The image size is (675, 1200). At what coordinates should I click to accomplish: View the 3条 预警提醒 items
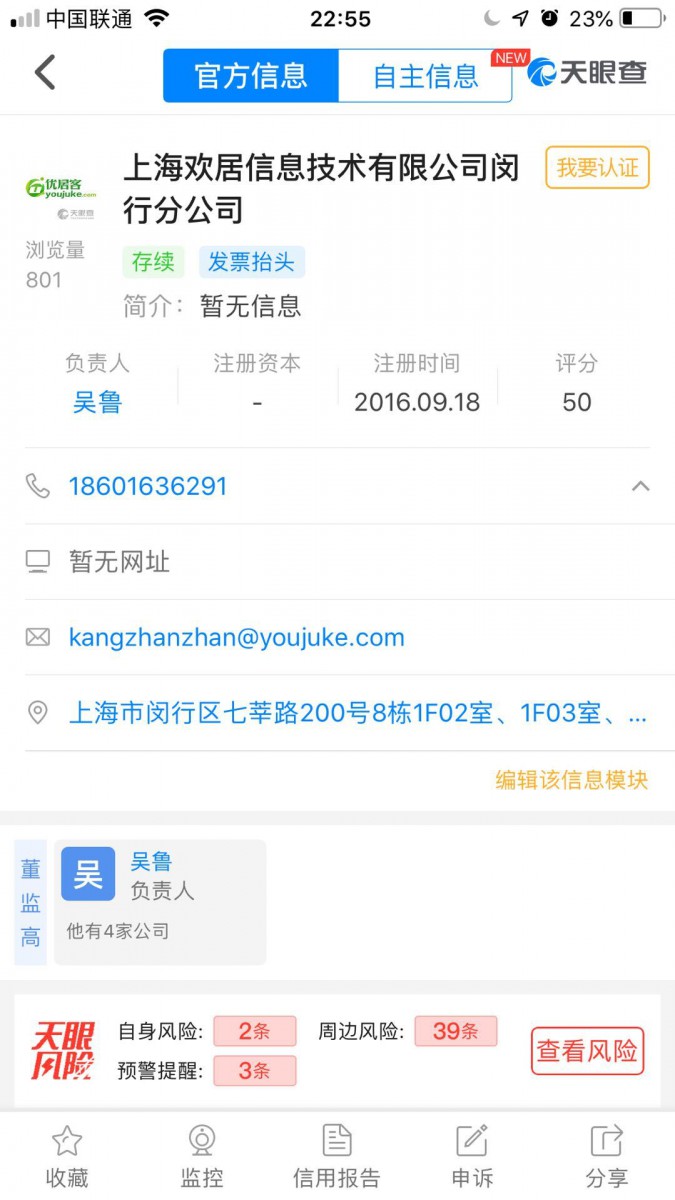254,1070
